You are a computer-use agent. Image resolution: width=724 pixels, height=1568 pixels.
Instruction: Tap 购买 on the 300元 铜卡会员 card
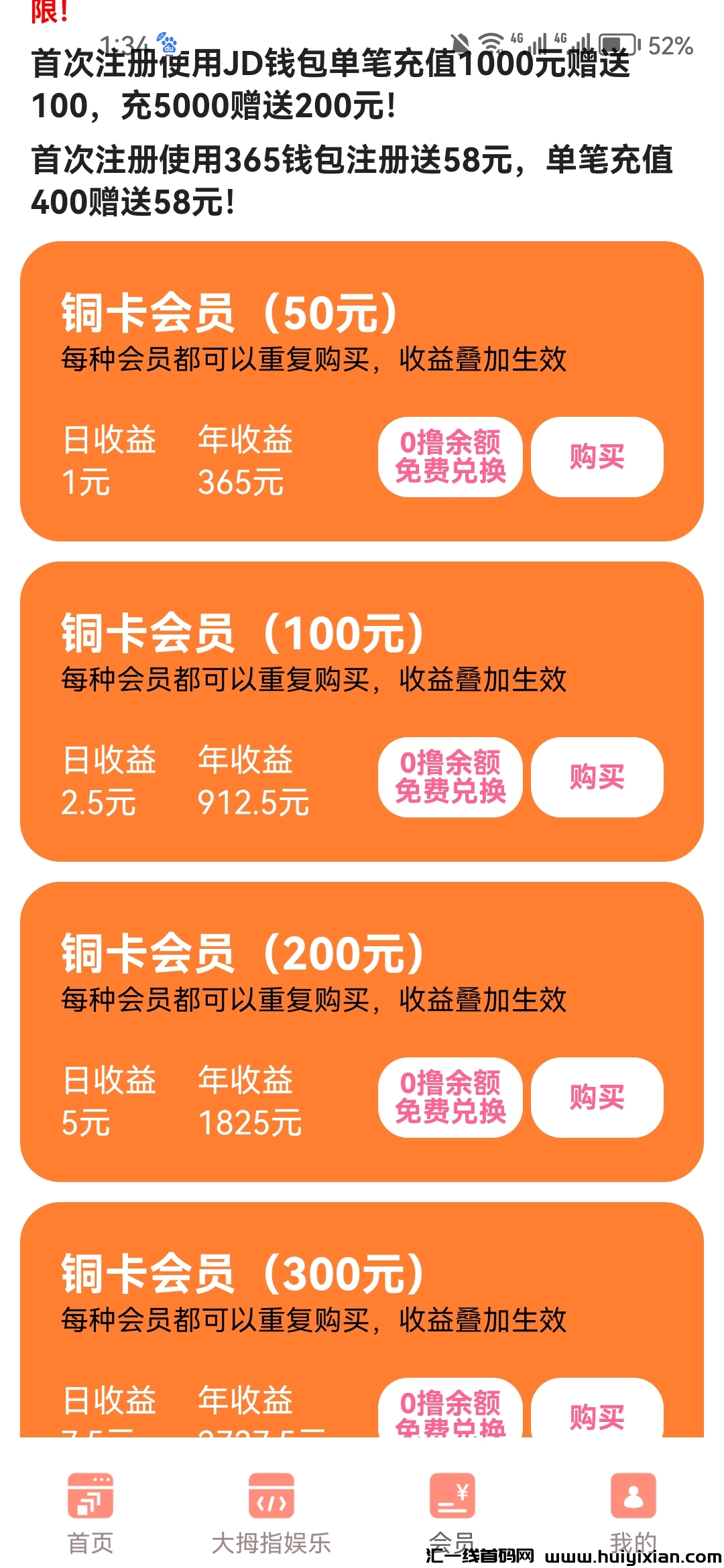597,1410
